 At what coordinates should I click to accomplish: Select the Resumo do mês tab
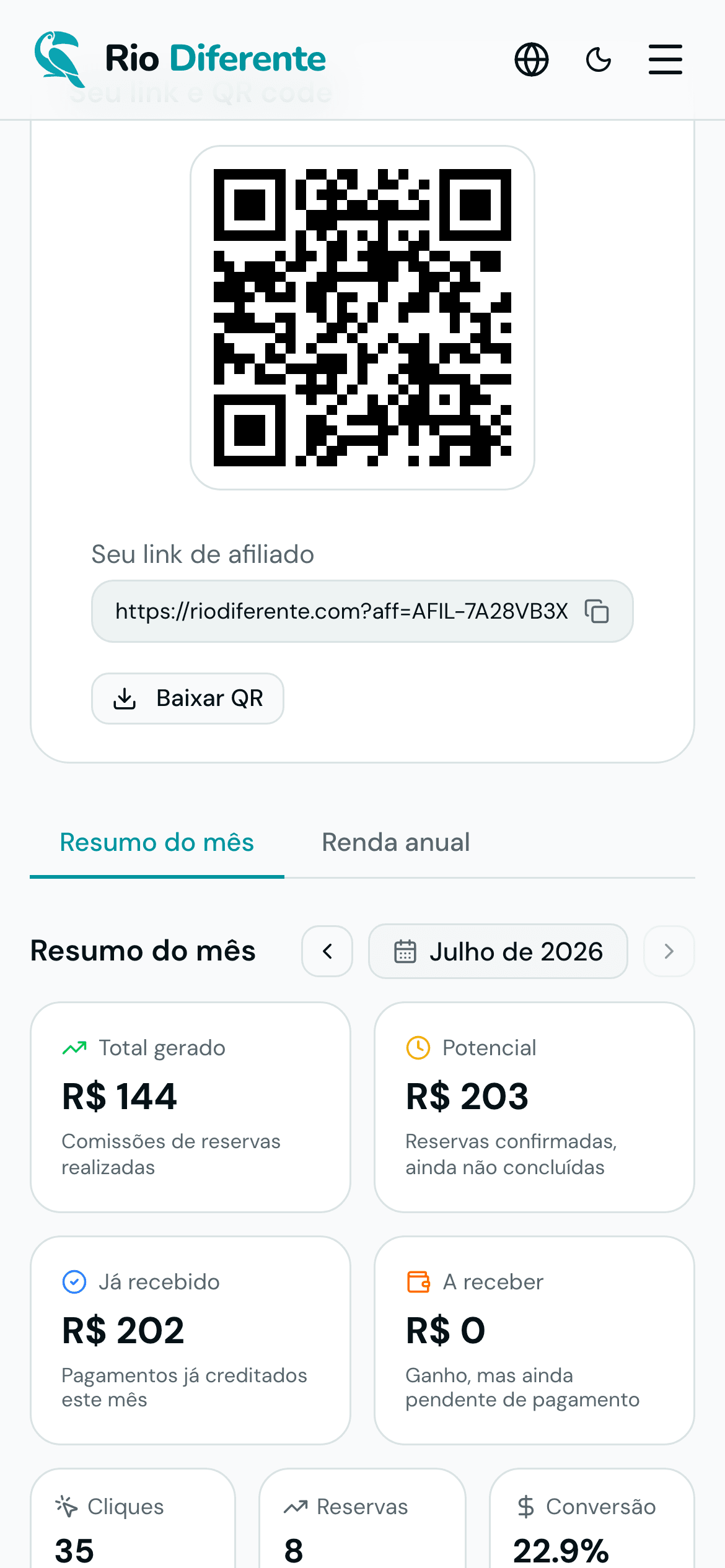[157, 843]
